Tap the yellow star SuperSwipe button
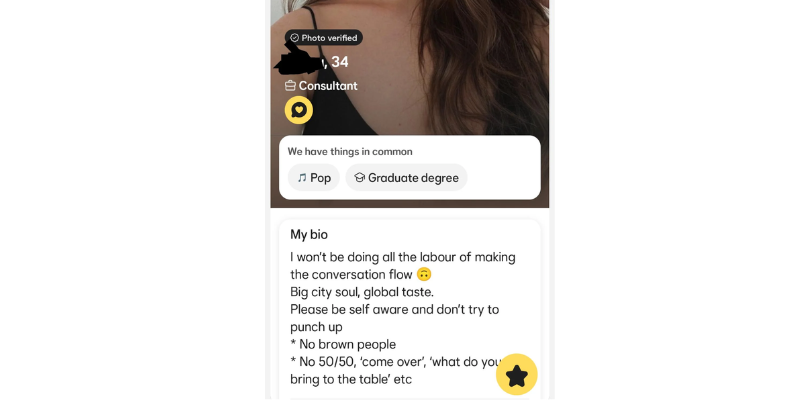This screenshot has height=400, width=788. click(516, 375)
